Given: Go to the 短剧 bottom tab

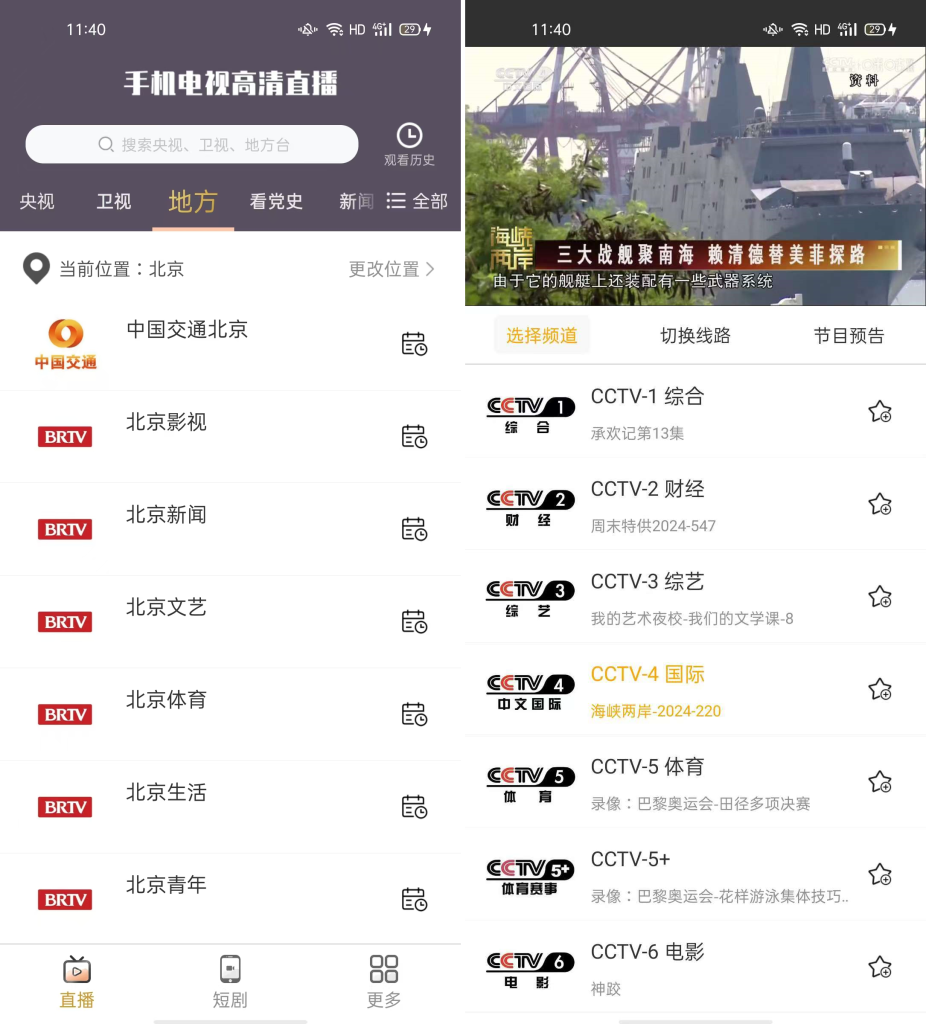Looking at the screenshot, I should [x=230, y=981].
